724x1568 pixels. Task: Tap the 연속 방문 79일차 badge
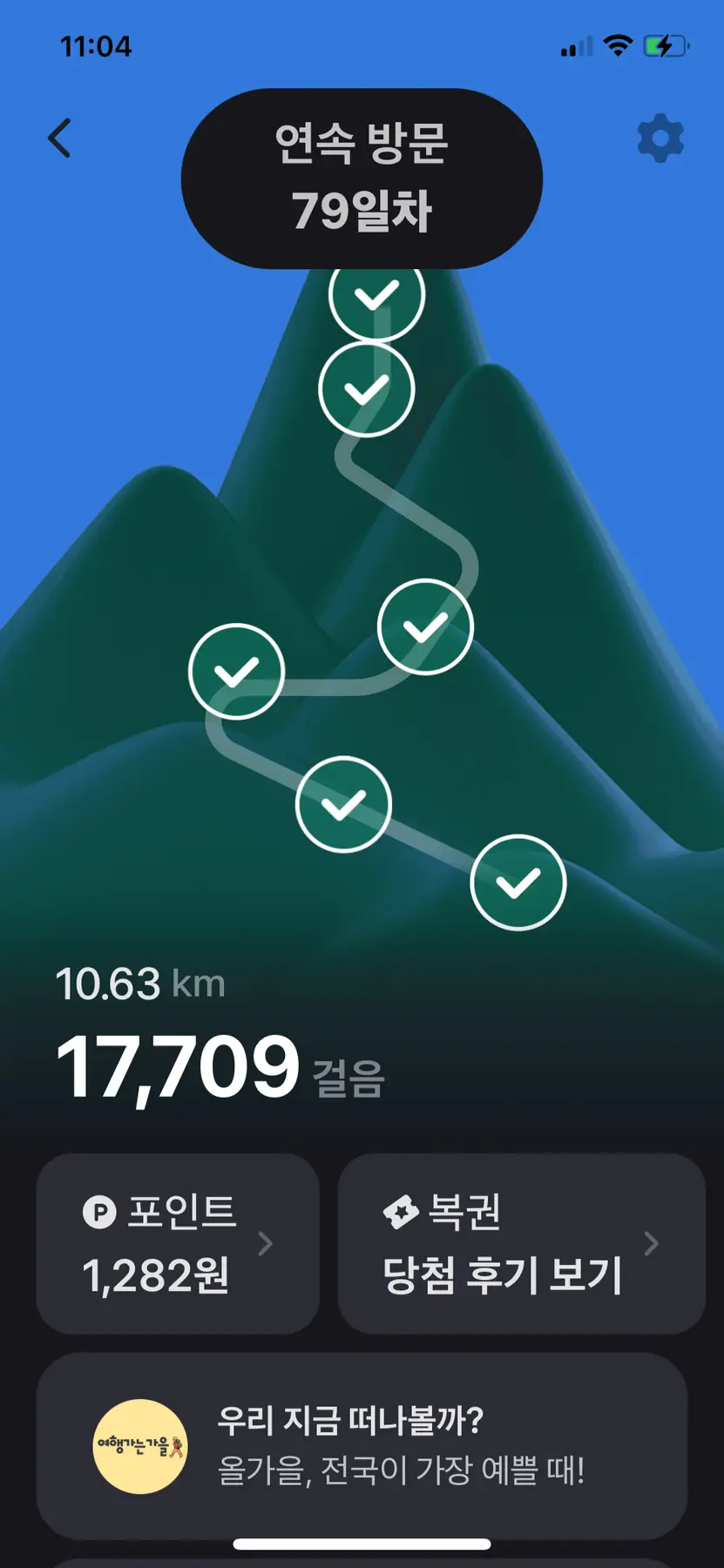pos(362,179)
